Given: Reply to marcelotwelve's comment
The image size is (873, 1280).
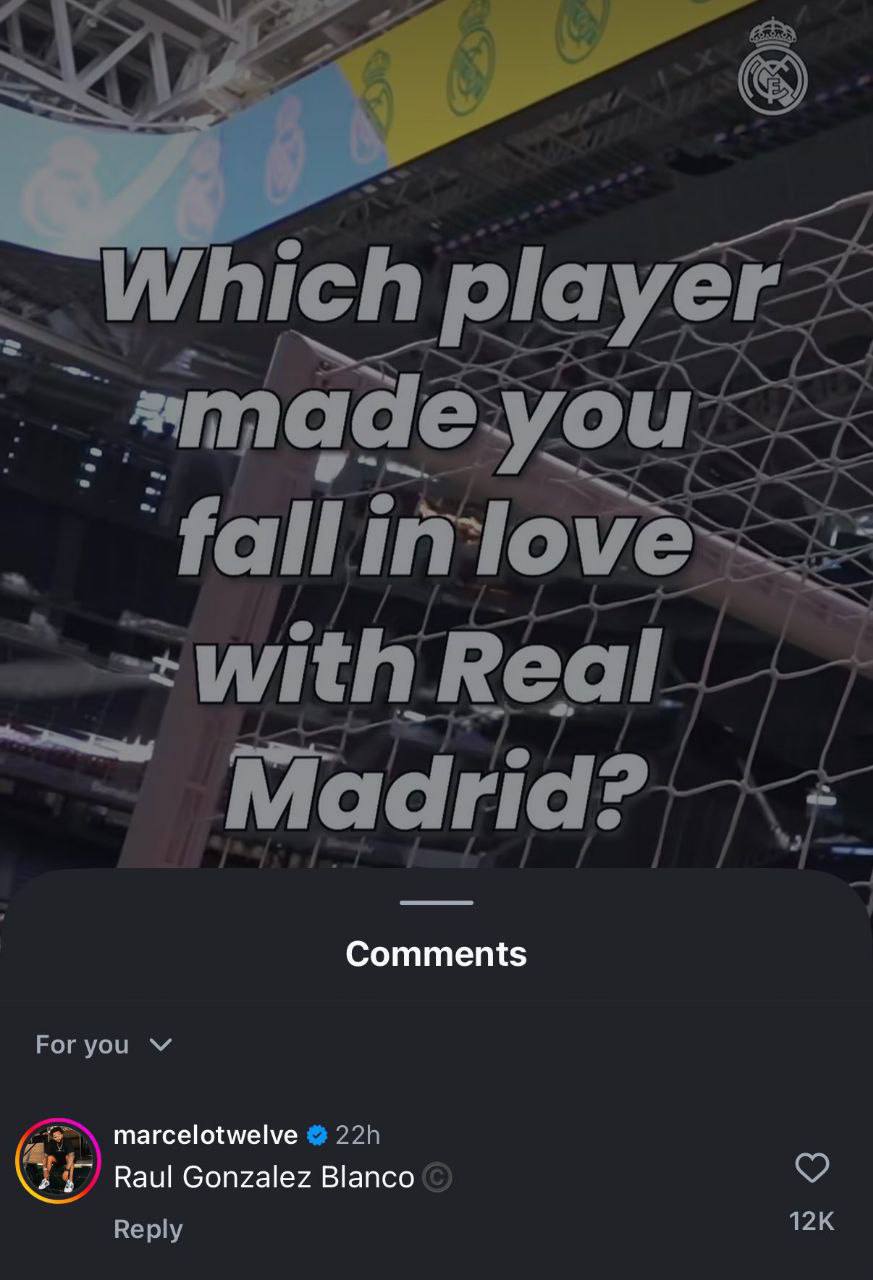Looking at the screenshot, I should point(148,1229).
